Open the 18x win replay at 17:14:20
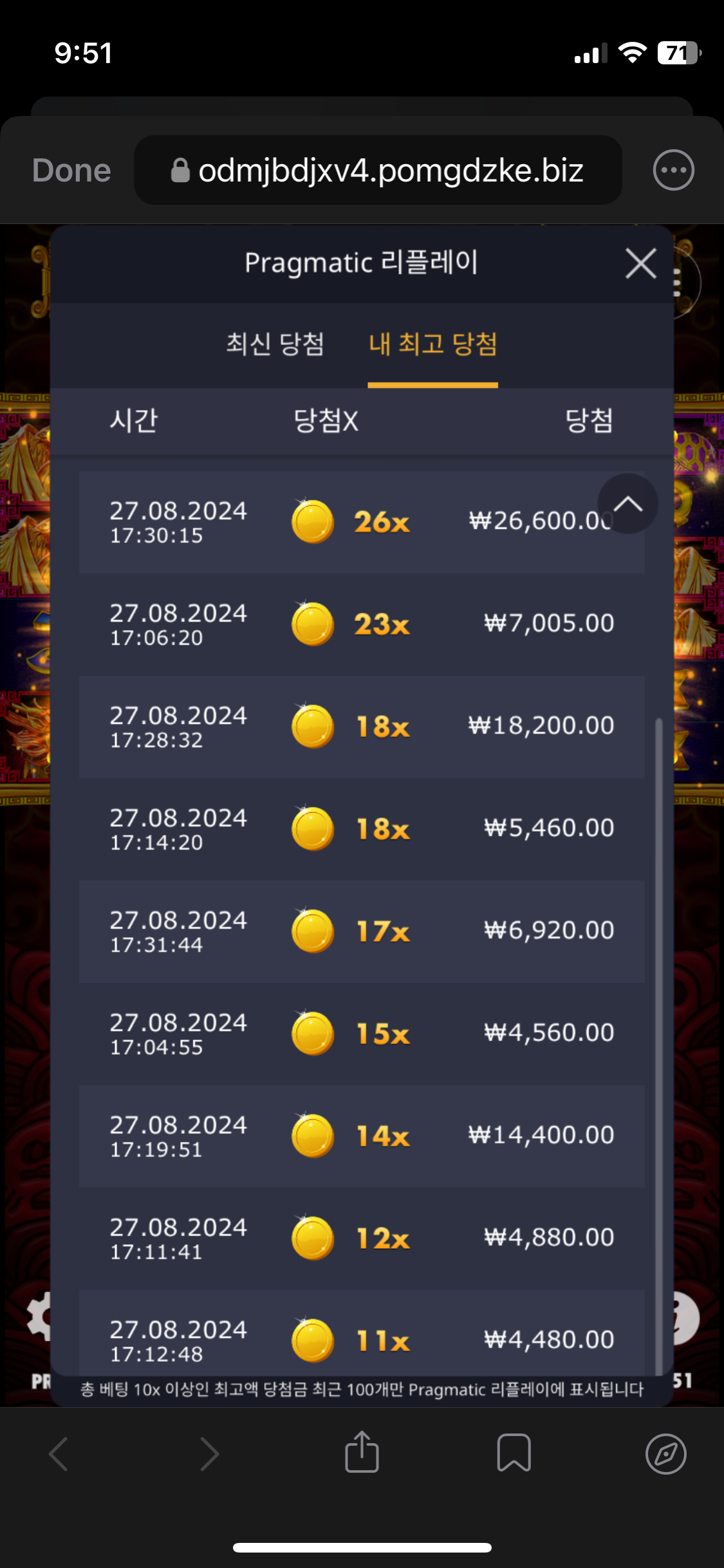Viewport: 724px width, 1568px height. (360, 829)
